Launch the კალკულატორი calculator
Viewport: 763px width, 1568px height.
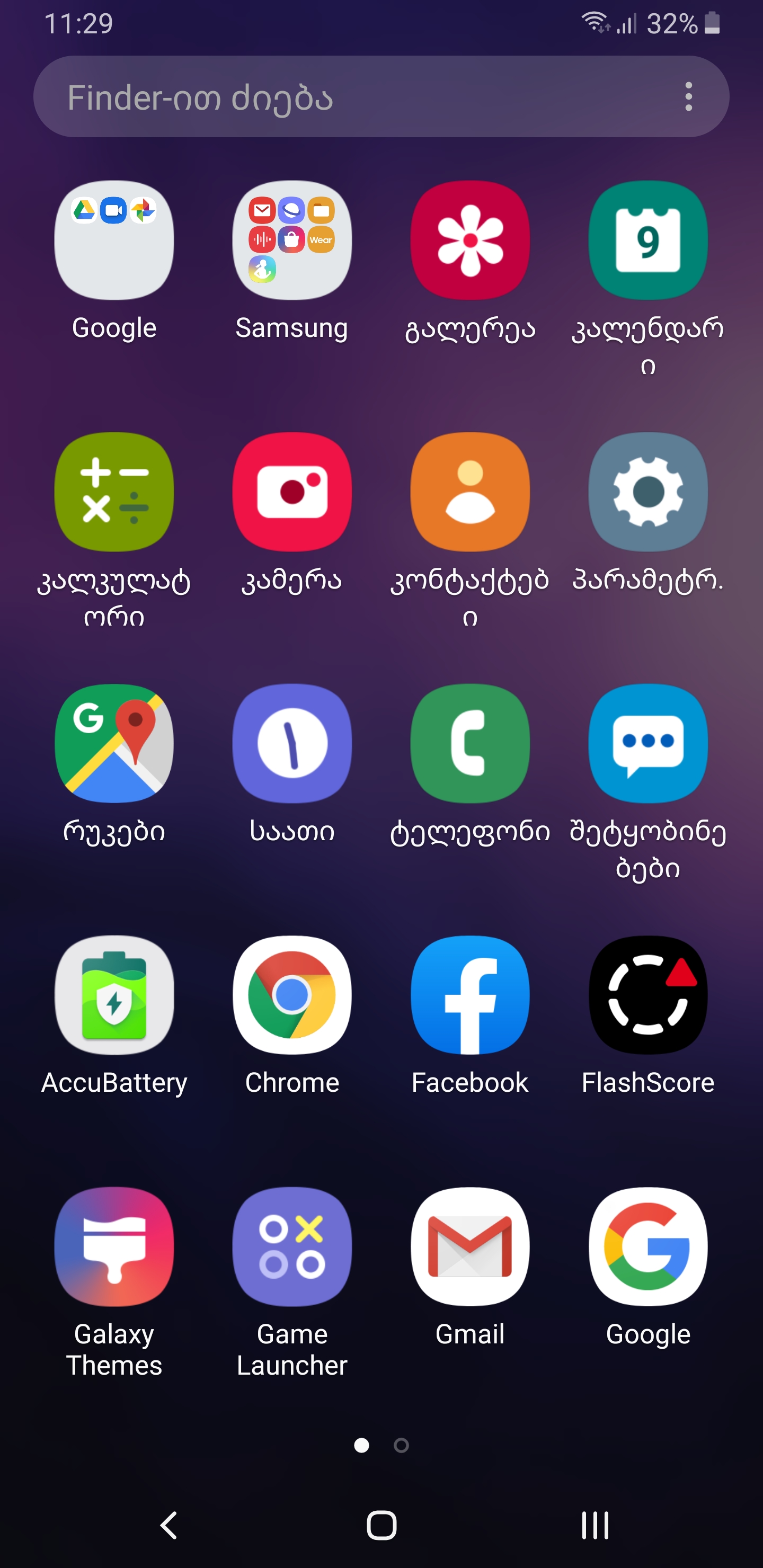tap(114, 491)
